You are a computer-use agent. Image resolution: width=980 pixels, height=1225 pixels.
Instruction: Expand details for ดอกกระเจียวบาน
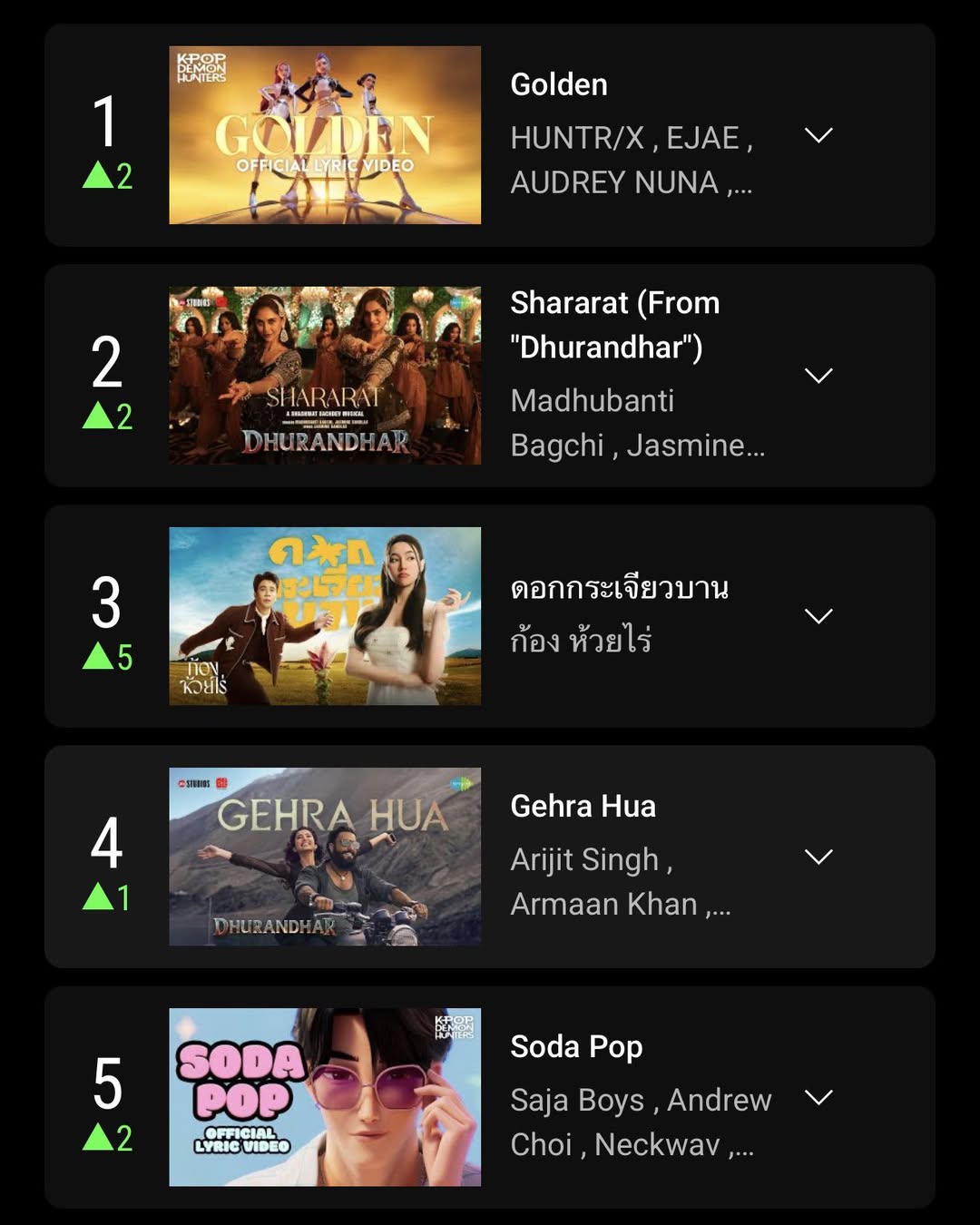click(x=818, y=616)
